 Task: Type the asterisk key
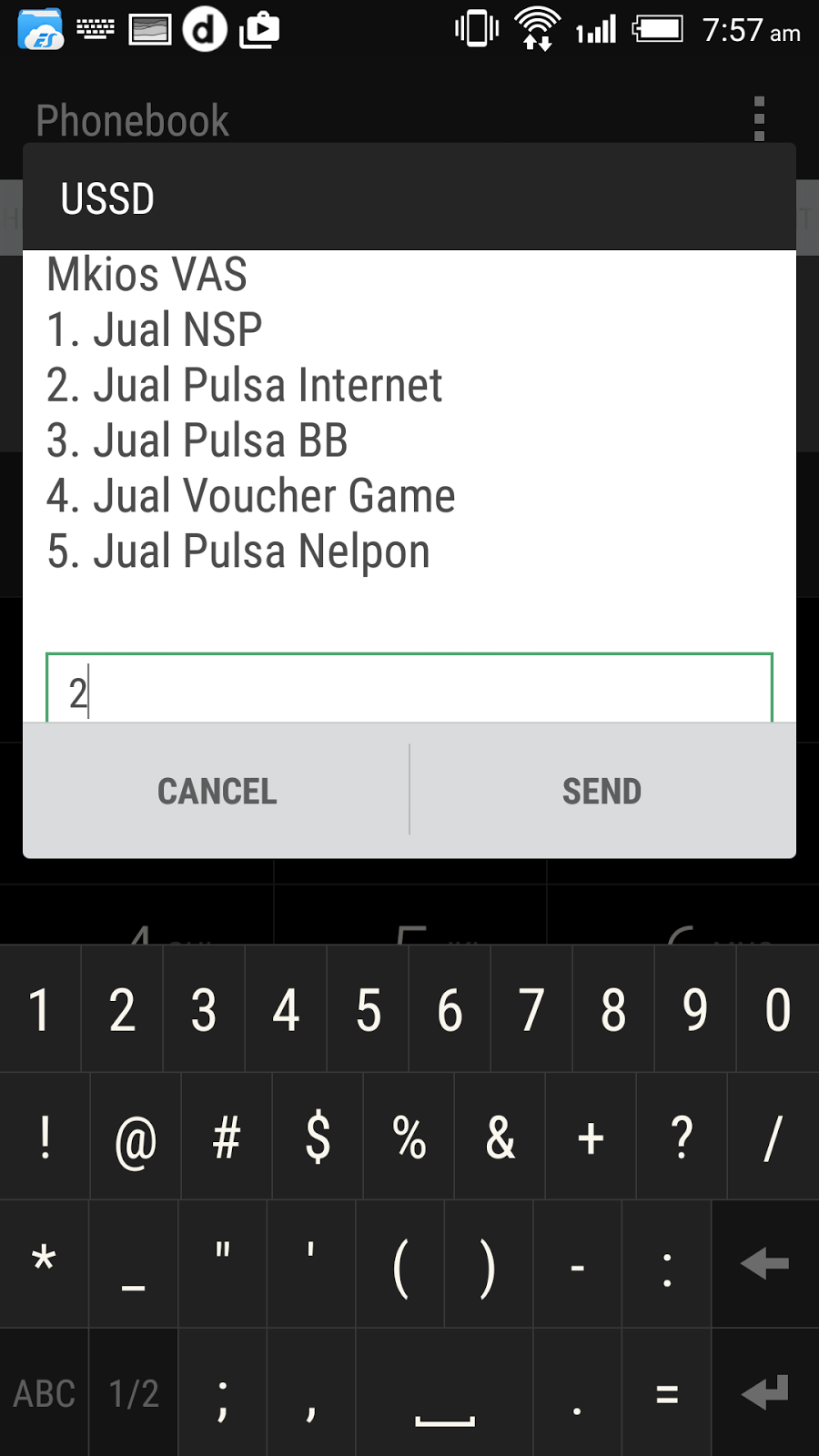(44, 1264)
